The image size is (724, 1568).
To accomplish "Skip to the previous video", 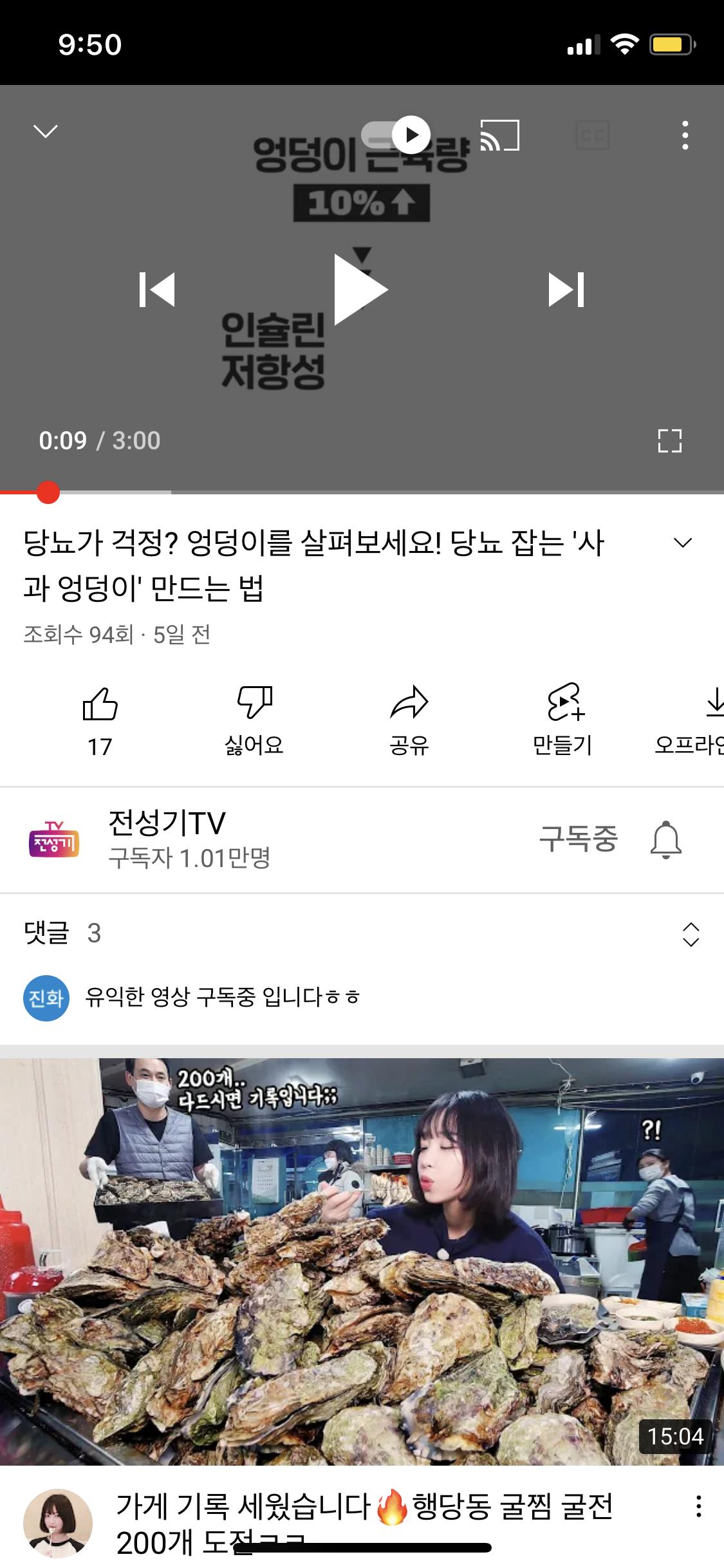I will (x=157, y=289).
